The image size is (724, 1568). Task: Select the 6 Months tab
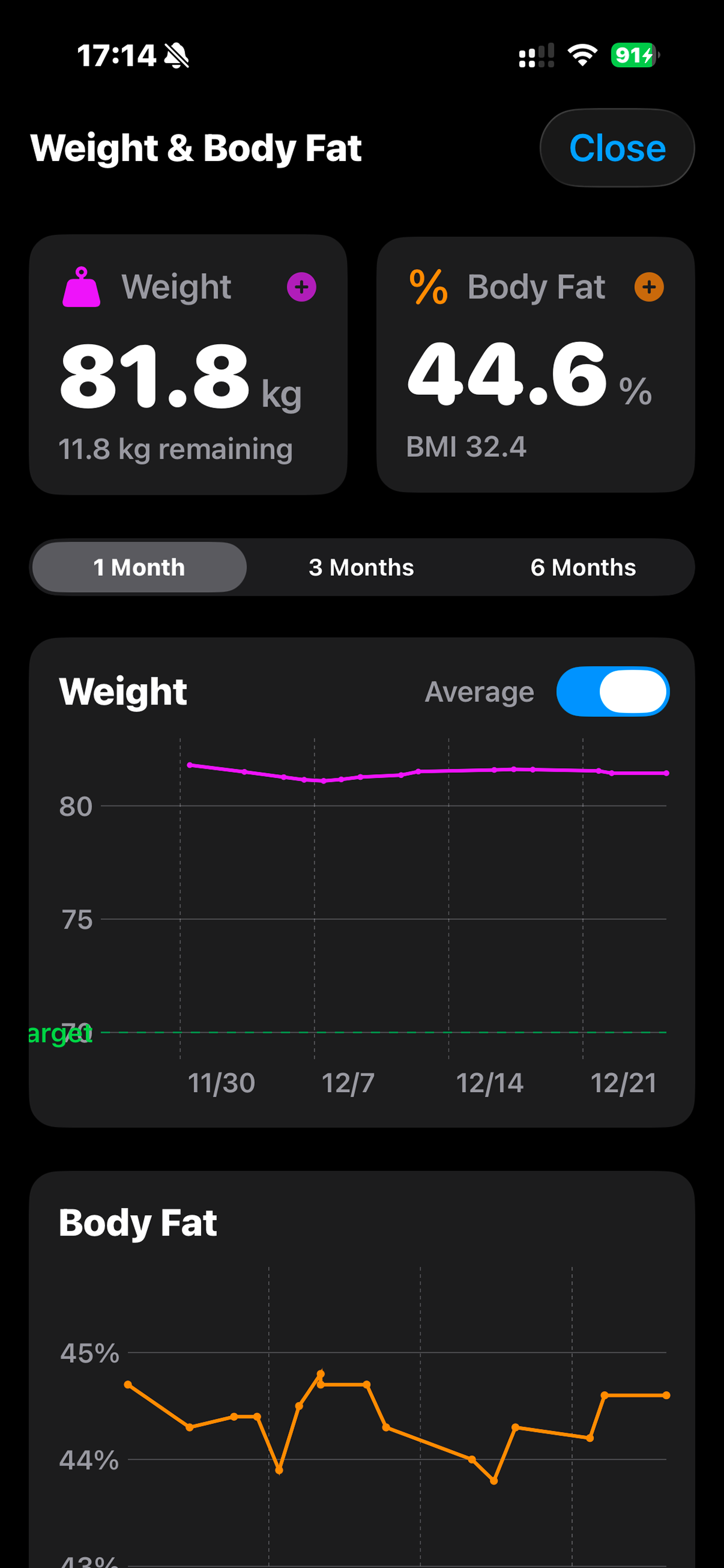pos(584,566)
